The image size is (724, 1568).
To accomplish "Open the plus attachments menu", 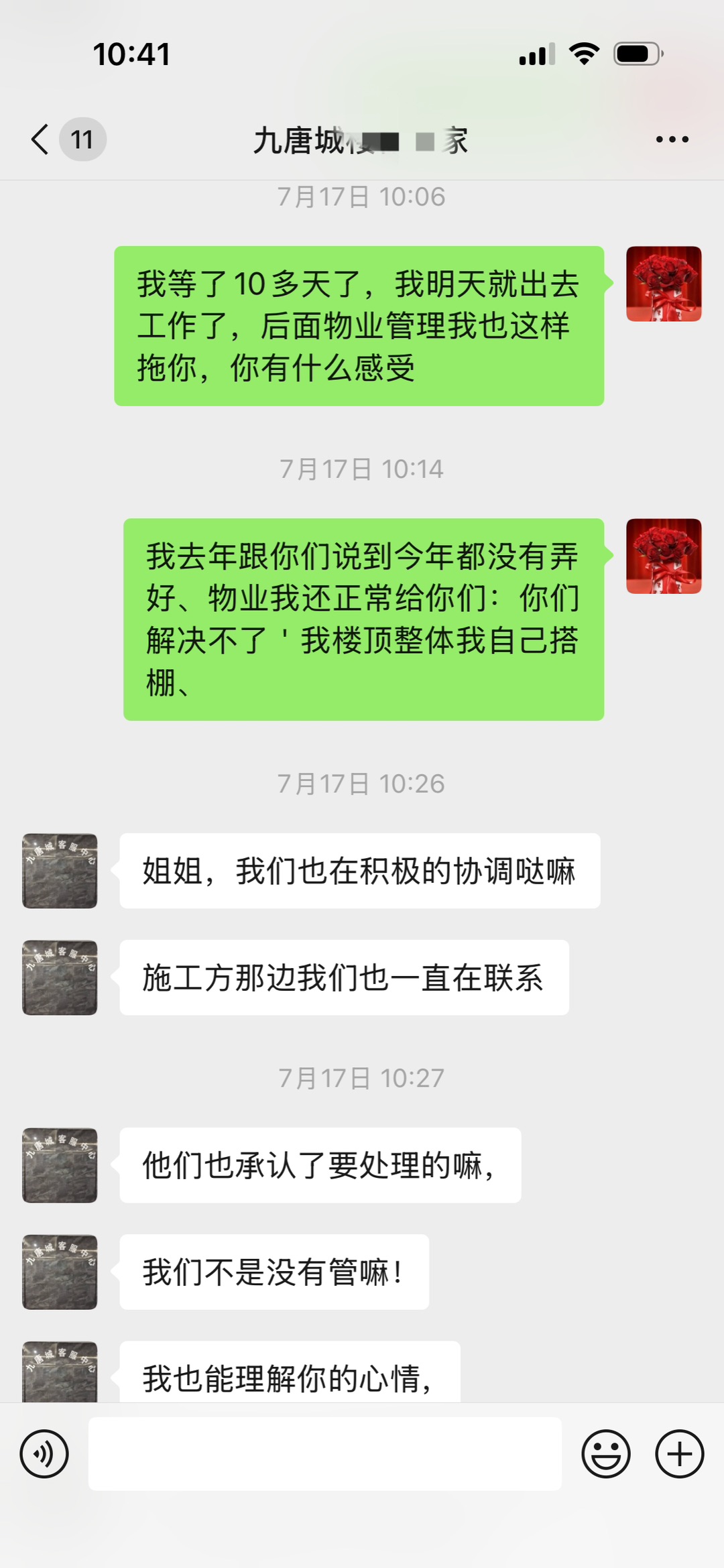I will (679, 1454).
